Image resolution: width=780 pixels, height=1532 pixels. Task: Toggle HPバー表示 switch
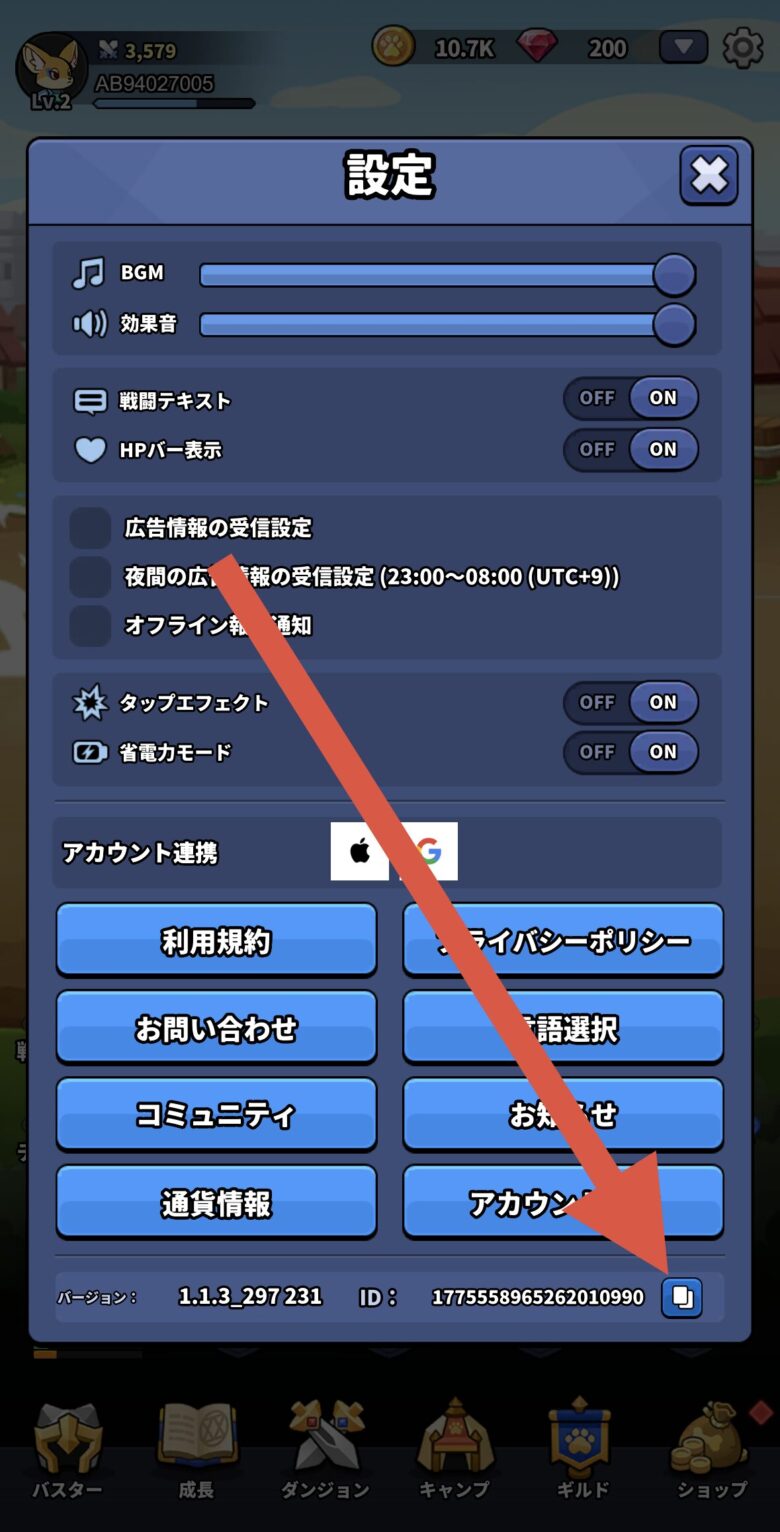click(630, 450)
